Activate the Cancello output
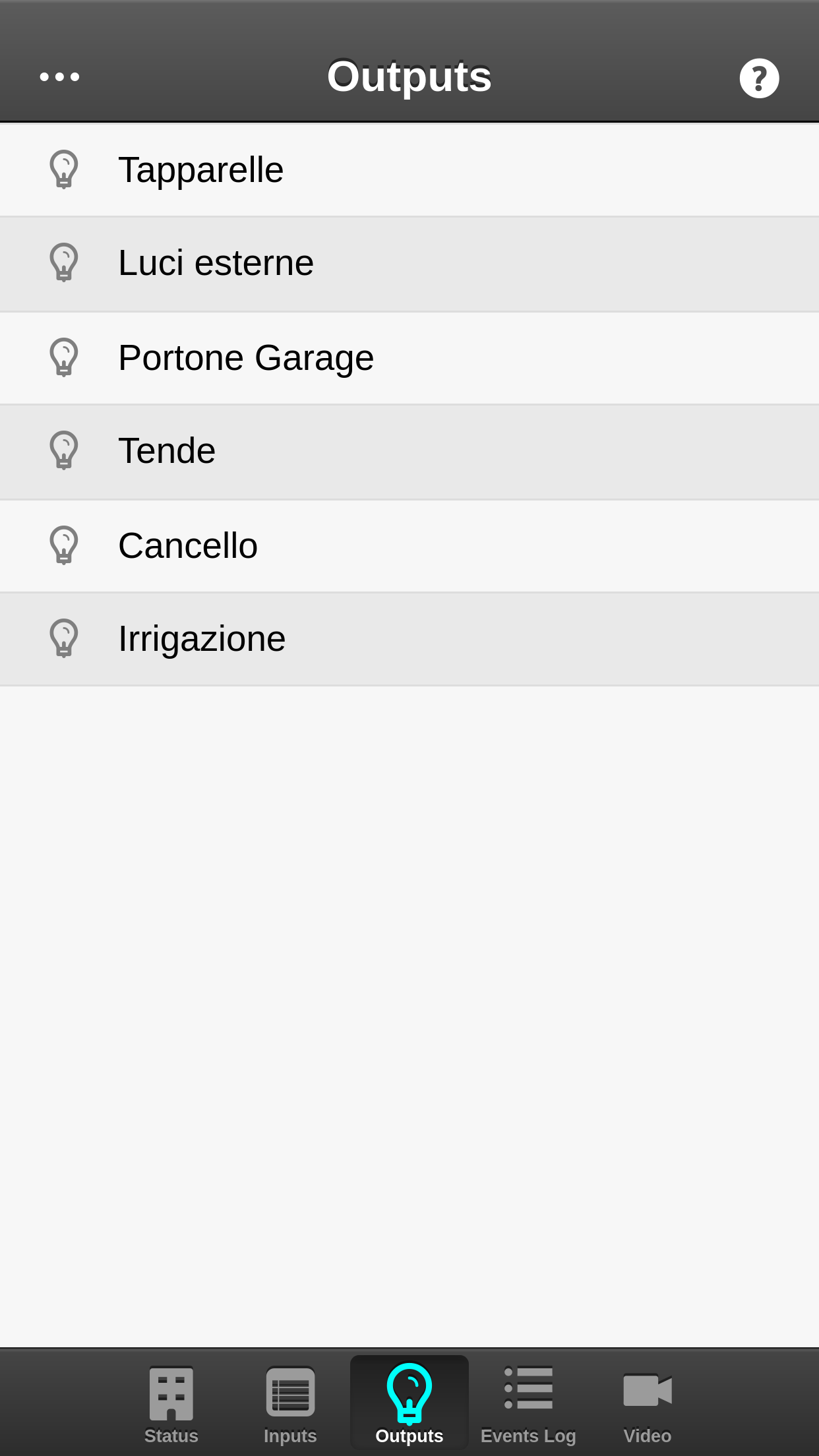Screen dimensions: 819x1456 pyautogui.click(x=409, y=546)
